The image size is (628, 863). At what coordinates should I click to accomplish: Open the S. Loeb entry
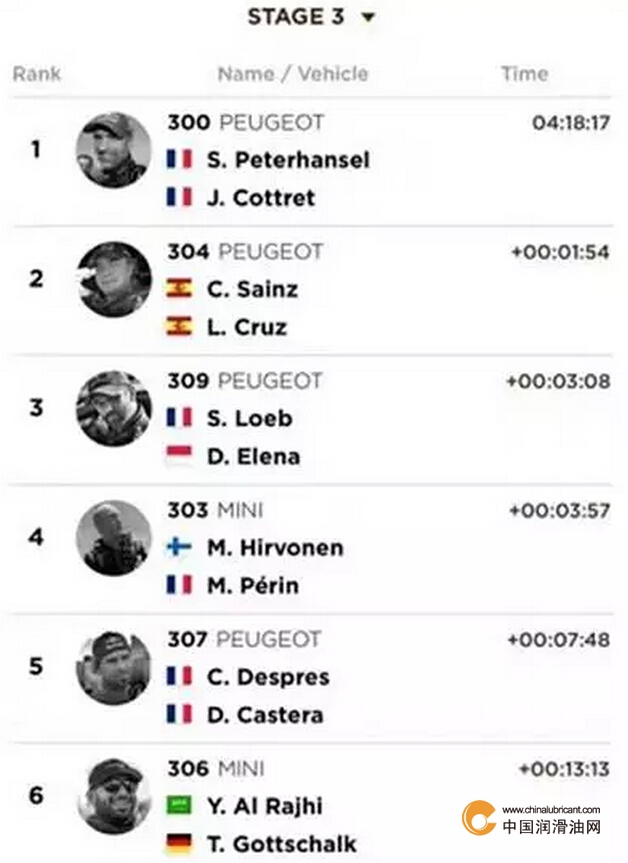[x=250, y=418]
